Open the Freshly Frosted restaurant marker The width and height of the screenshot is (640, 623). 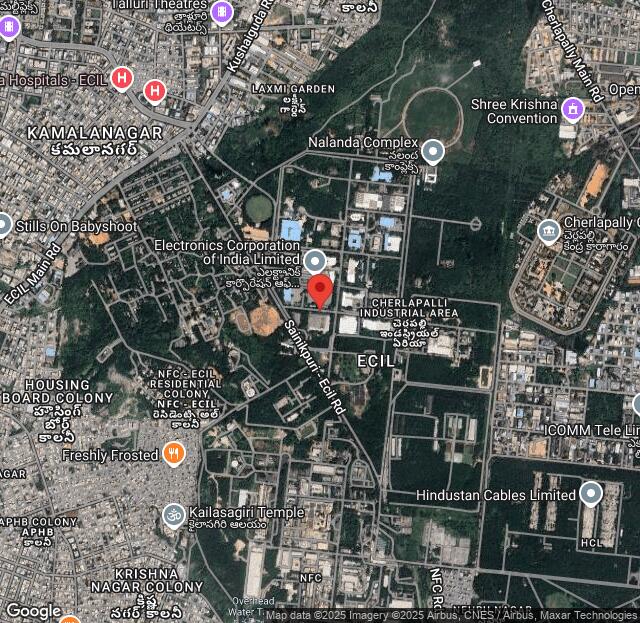pos(174,453)
